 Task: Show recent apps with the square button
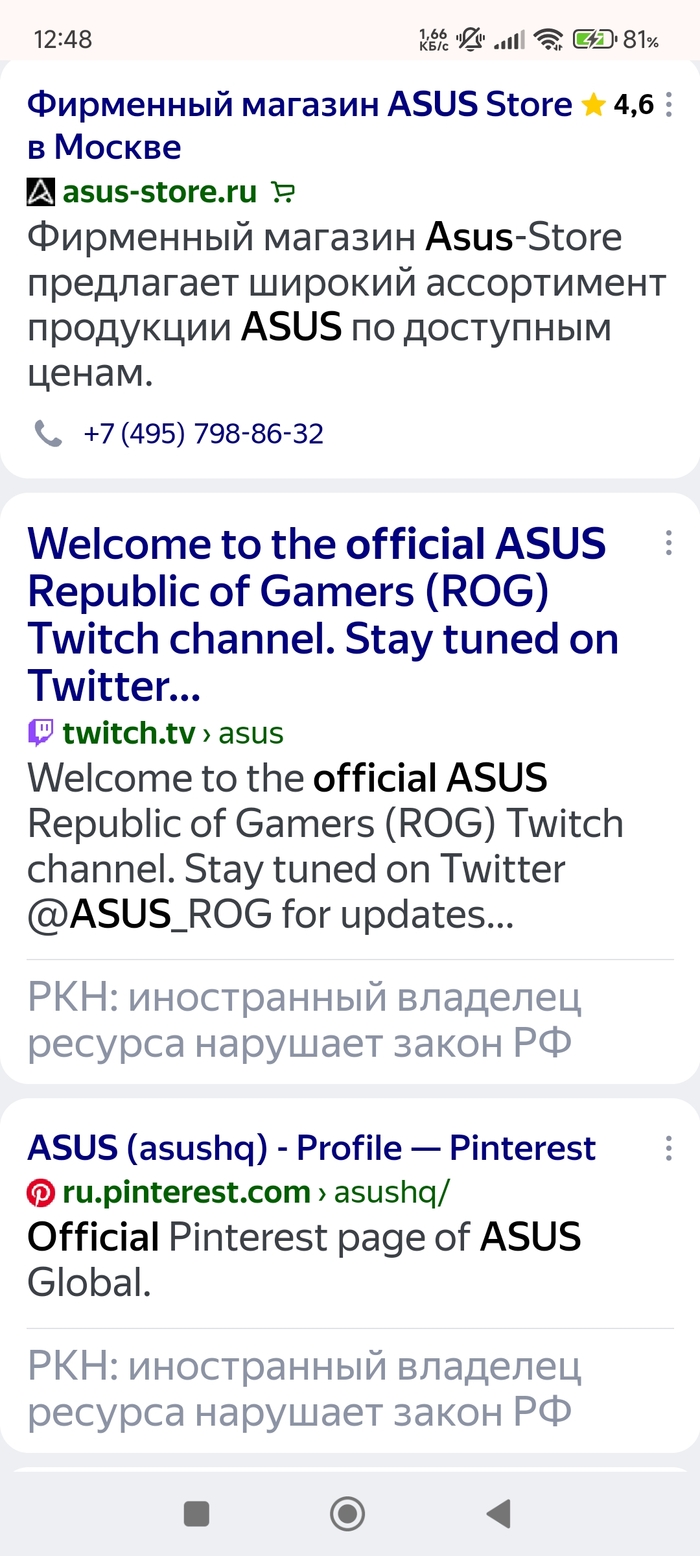(x=197, y=1513)
